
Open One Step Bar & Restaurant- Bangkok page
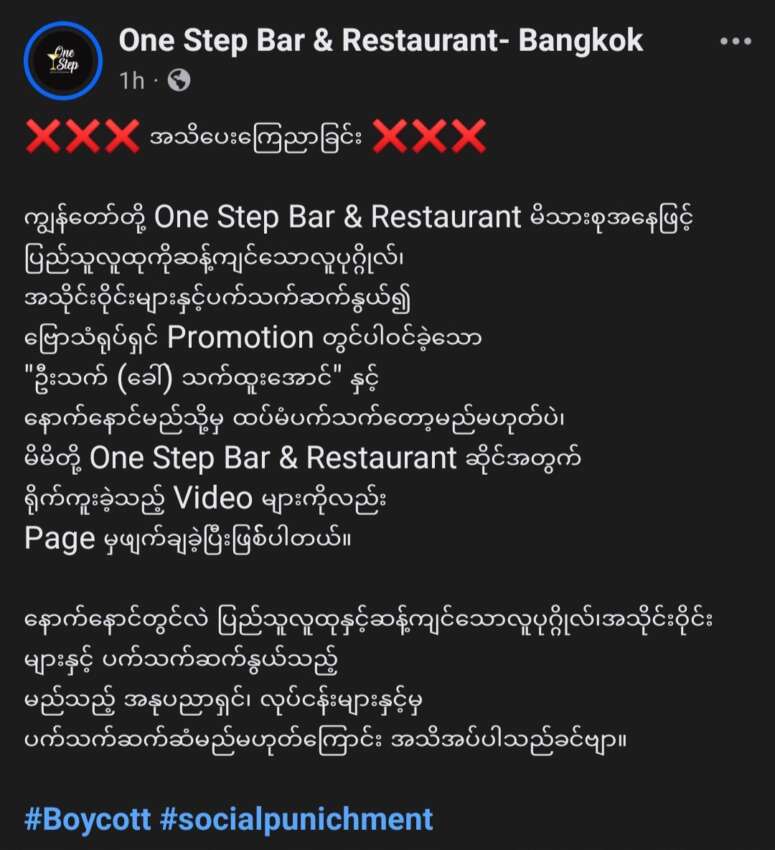381,40
